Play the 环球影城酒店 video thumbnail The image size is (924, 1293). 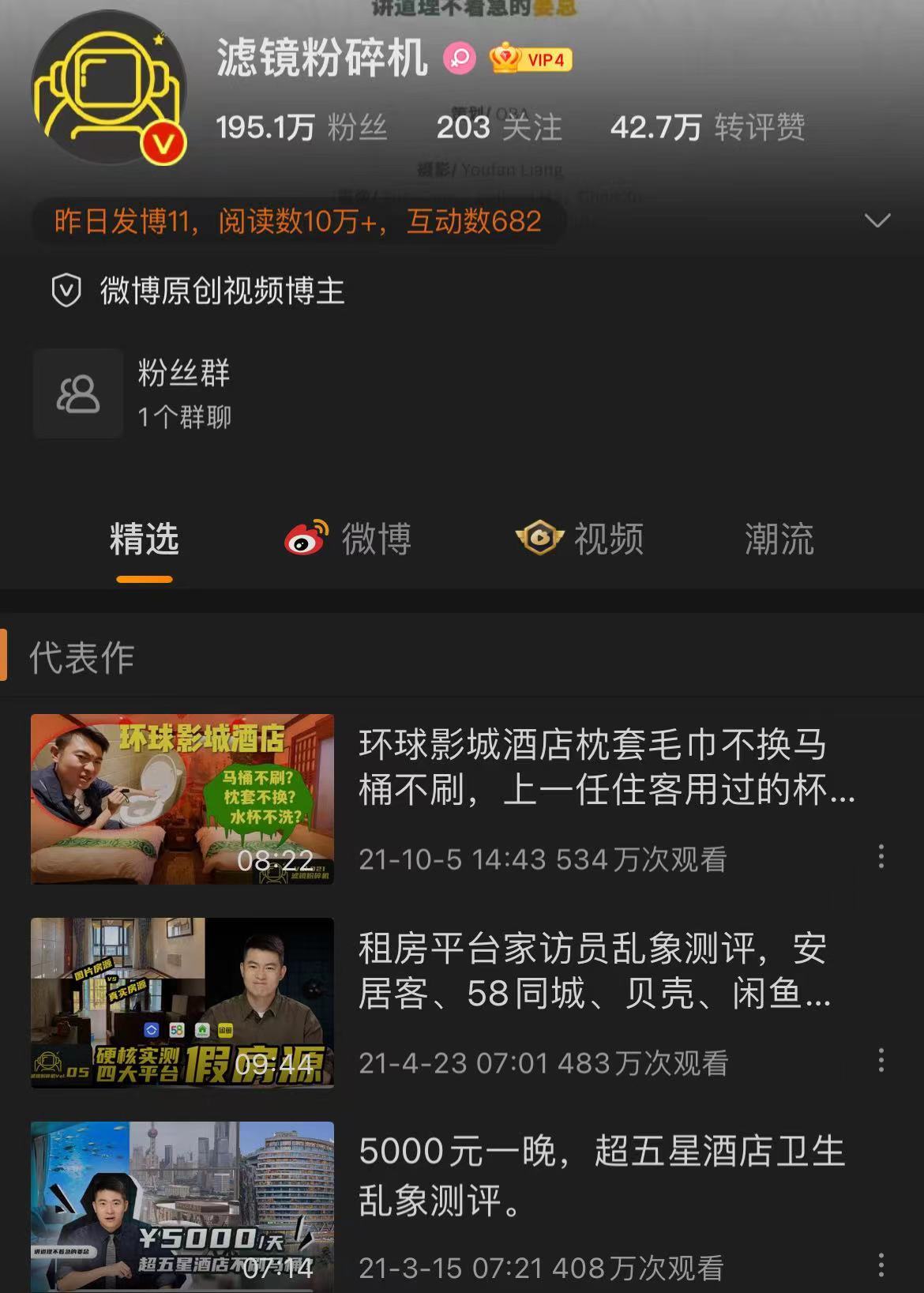(x=182, y=799)
